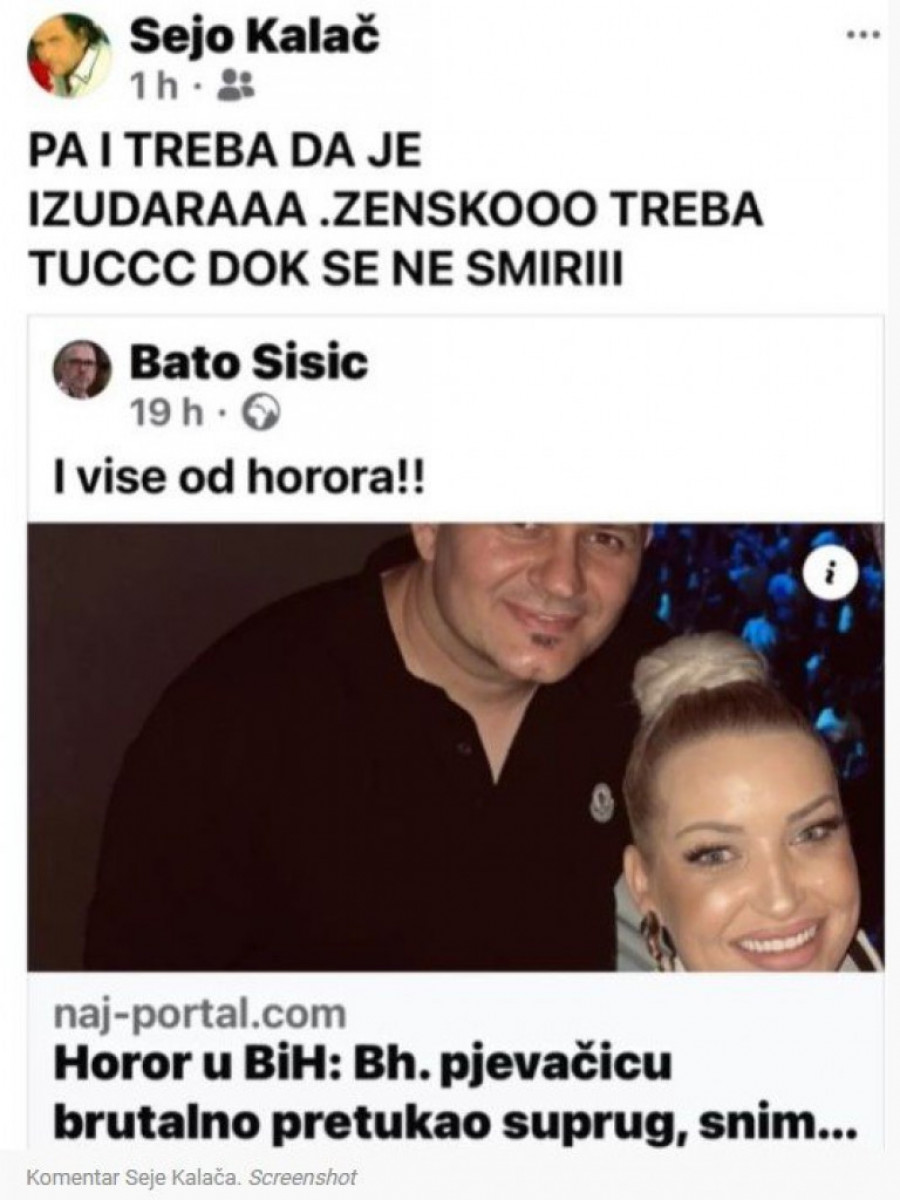The height and width of the screenshot is (1200, 900).
Task: Open Sejo Kalač's profile name
Action: tap(255, 39)
